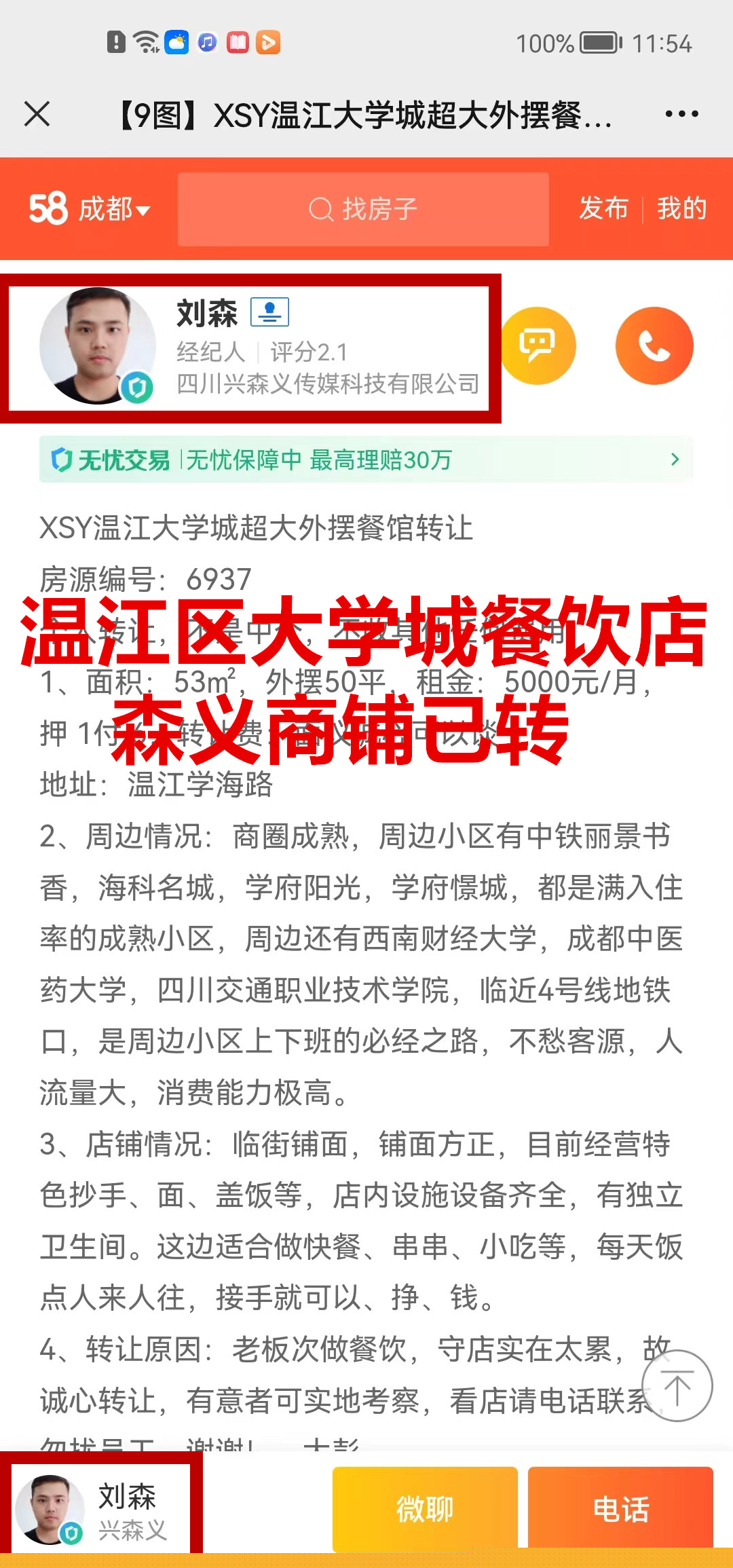
Task: Open the three-dot overflow menu
Action: (x=681, y=114)
